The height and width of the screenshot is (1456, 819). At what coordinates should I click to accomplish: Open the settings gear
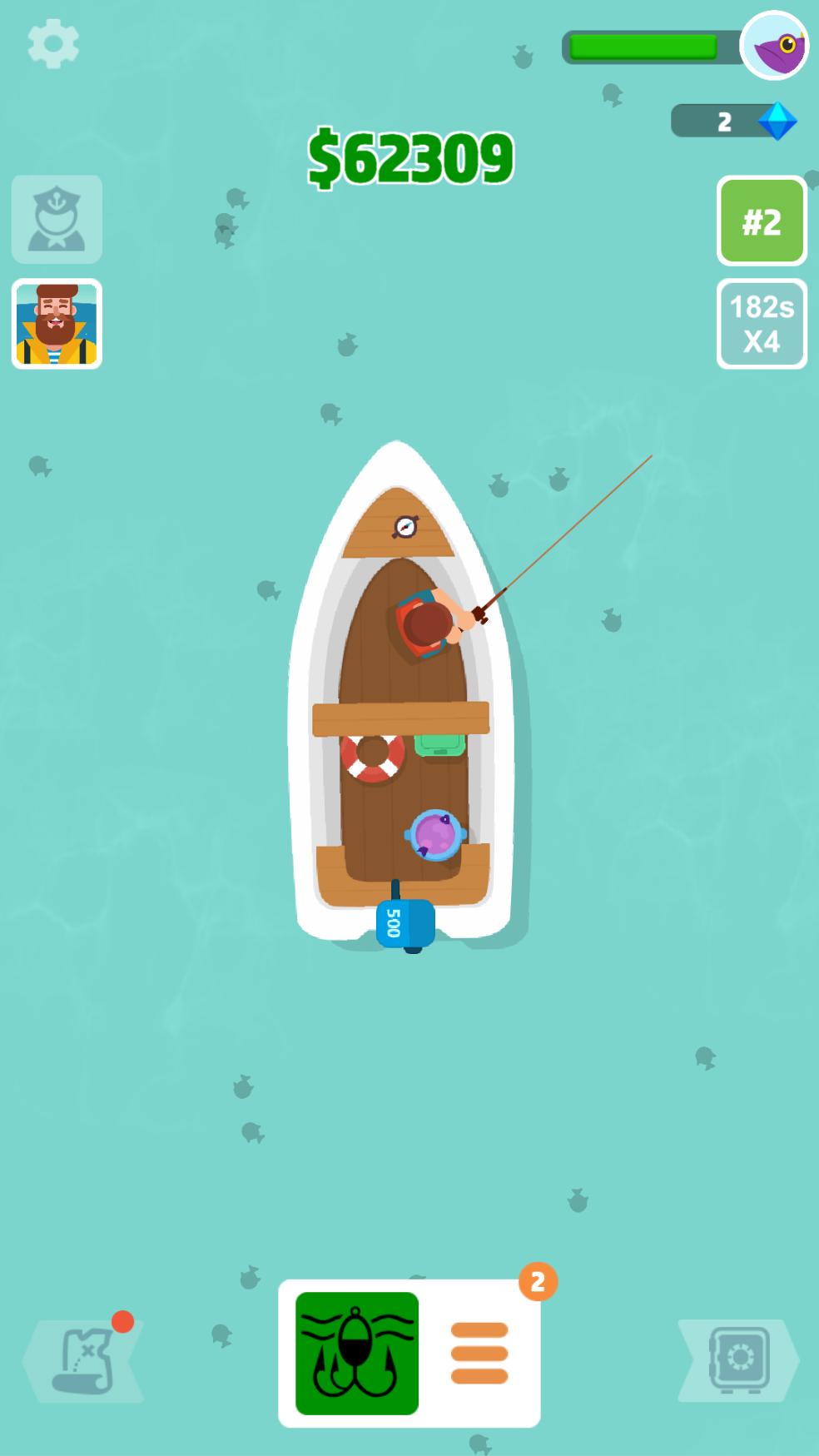53,44
